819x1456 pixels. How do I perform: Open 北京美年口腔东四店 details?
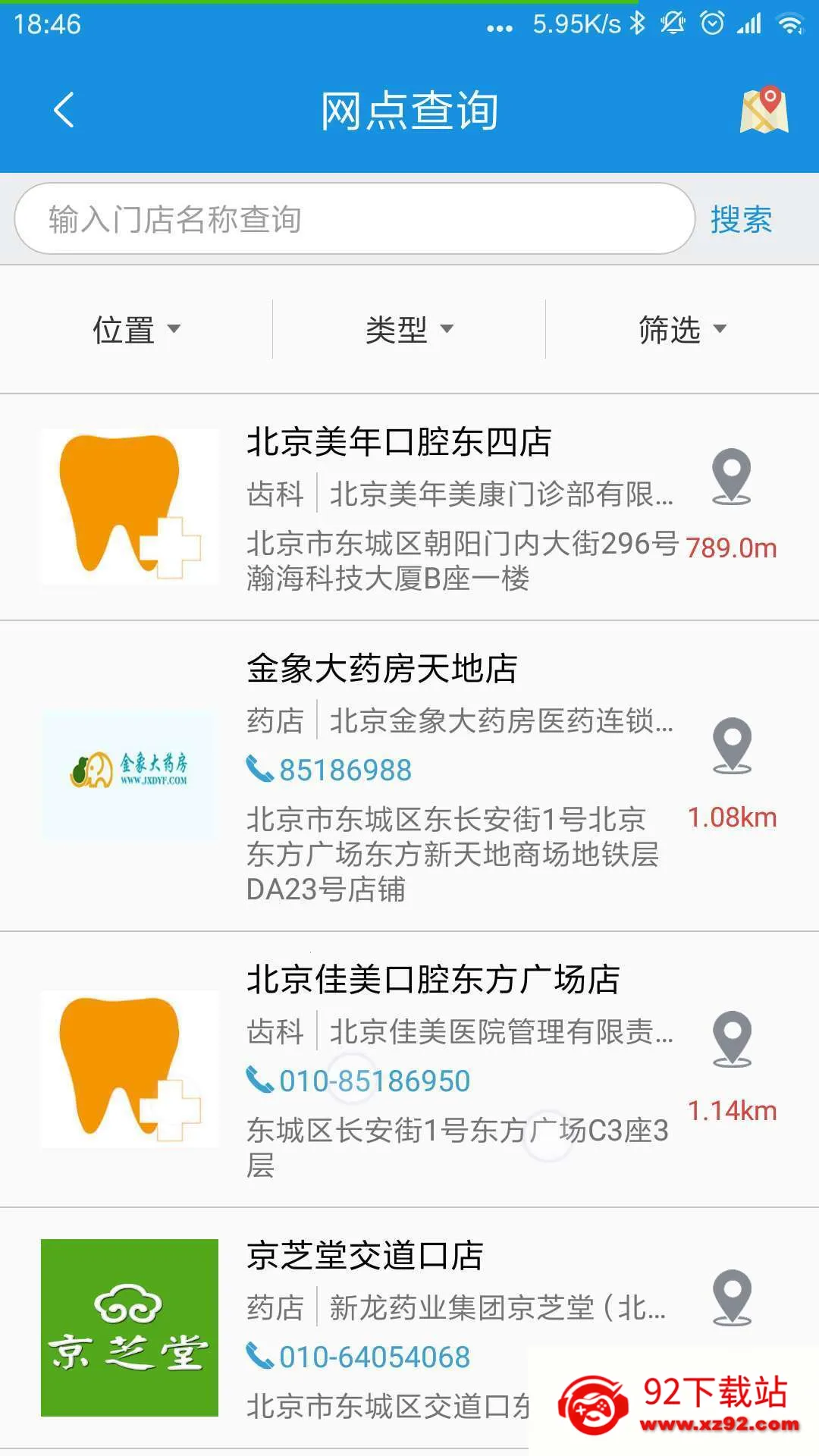399,442
